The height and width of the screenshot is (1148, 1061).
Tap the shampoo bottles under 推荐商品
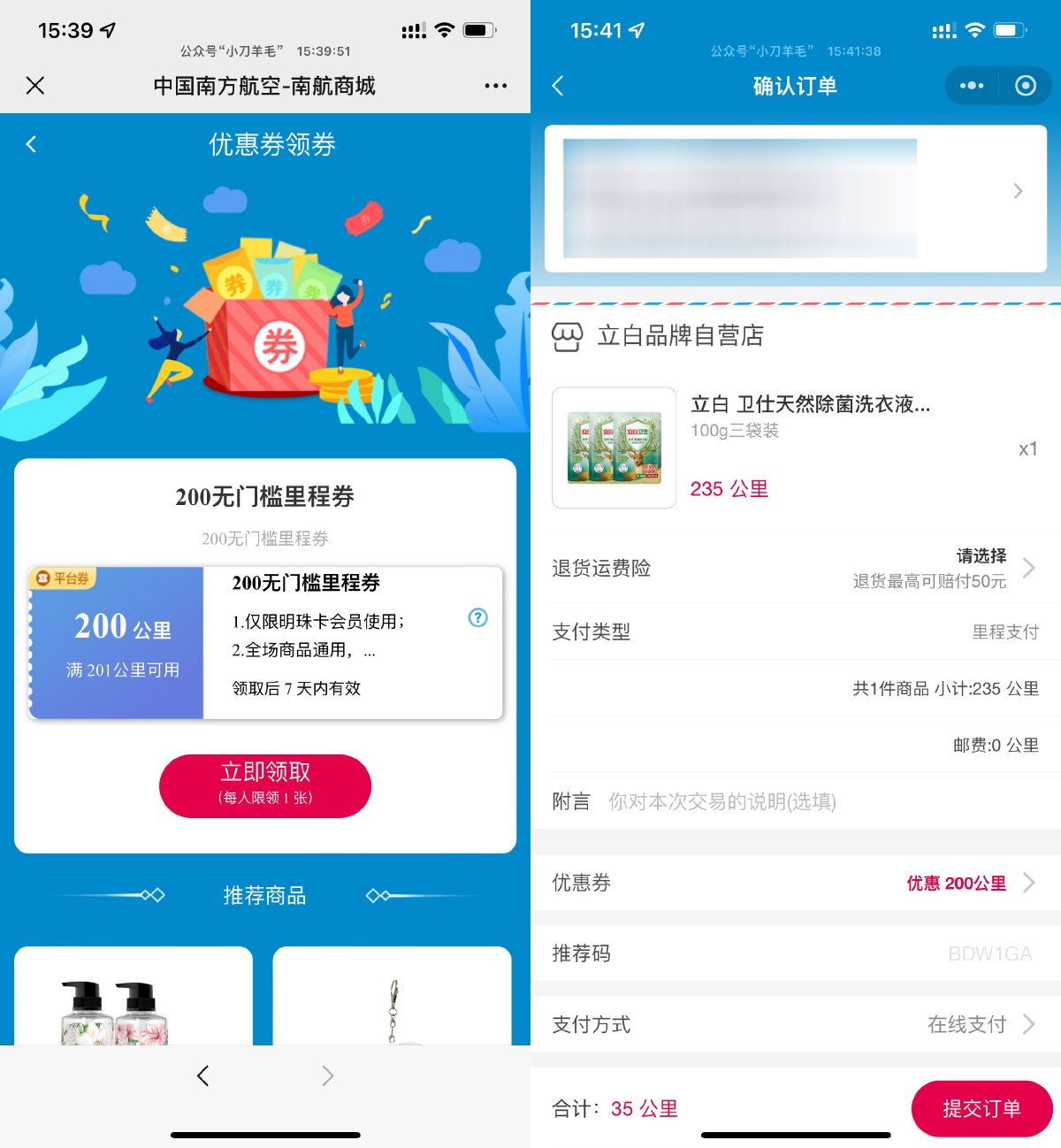point(133,1008)
